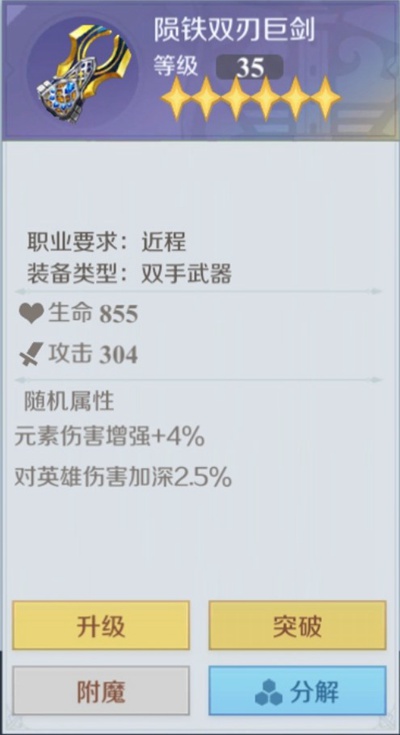
Task: Tap the 升级 upgrade button
Action: (x=101, y=625)
